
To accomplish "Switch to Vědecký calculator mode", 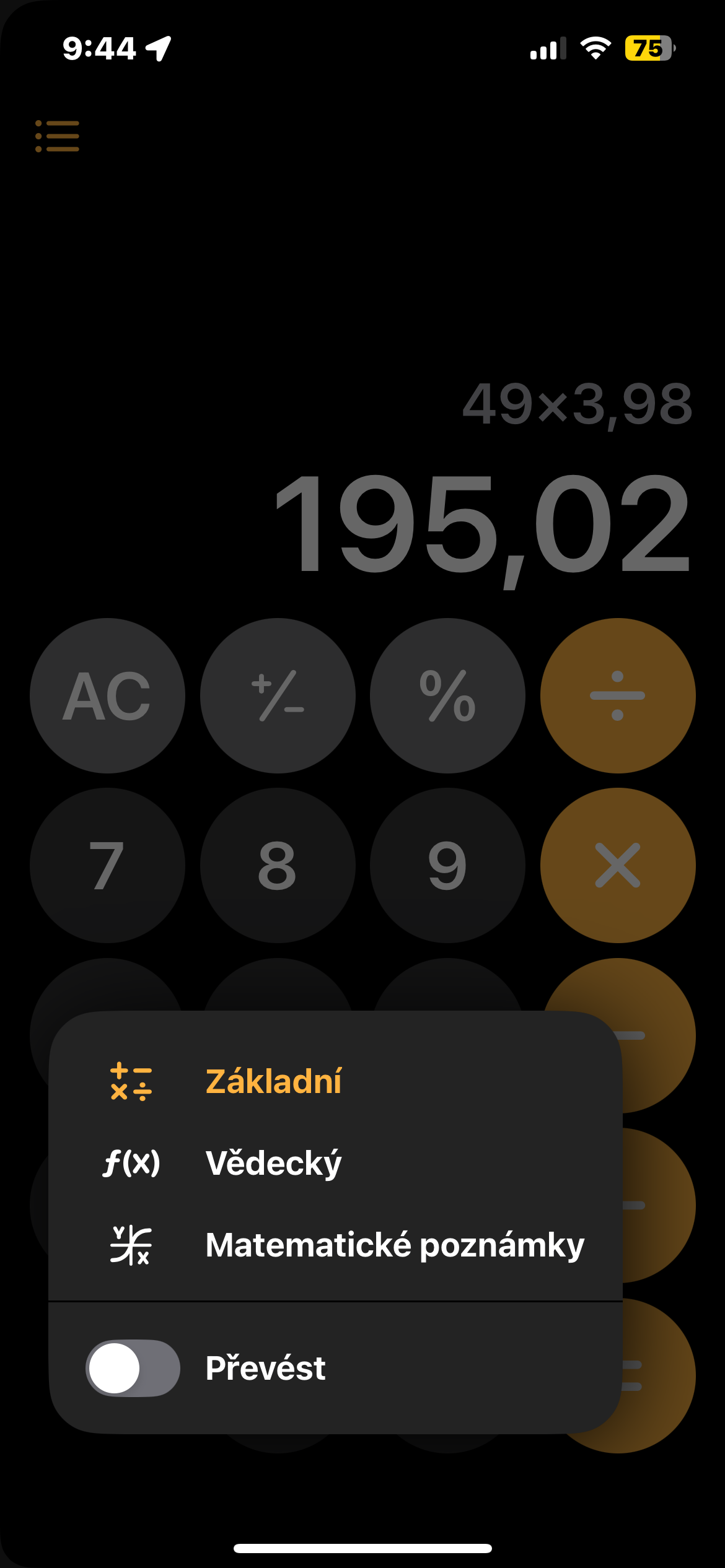I will click(273, 1163).
